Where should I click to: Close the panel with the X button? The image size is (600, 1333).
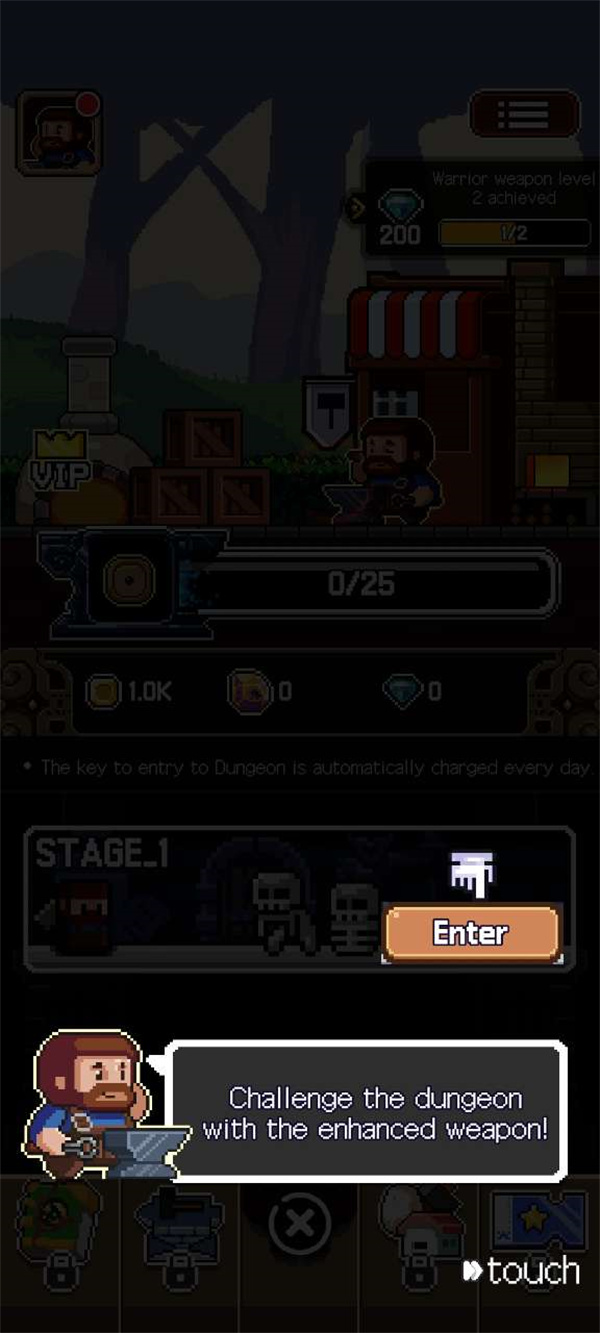(300, 1222)
